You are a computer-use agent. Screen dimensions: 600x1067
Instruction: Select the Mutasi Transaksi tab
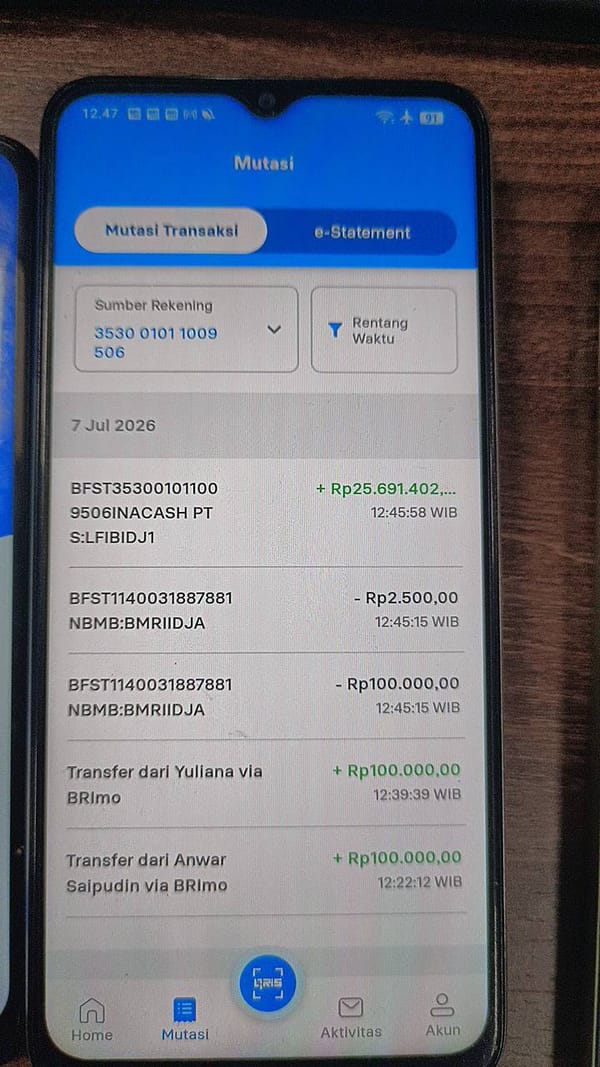[171, 231]
